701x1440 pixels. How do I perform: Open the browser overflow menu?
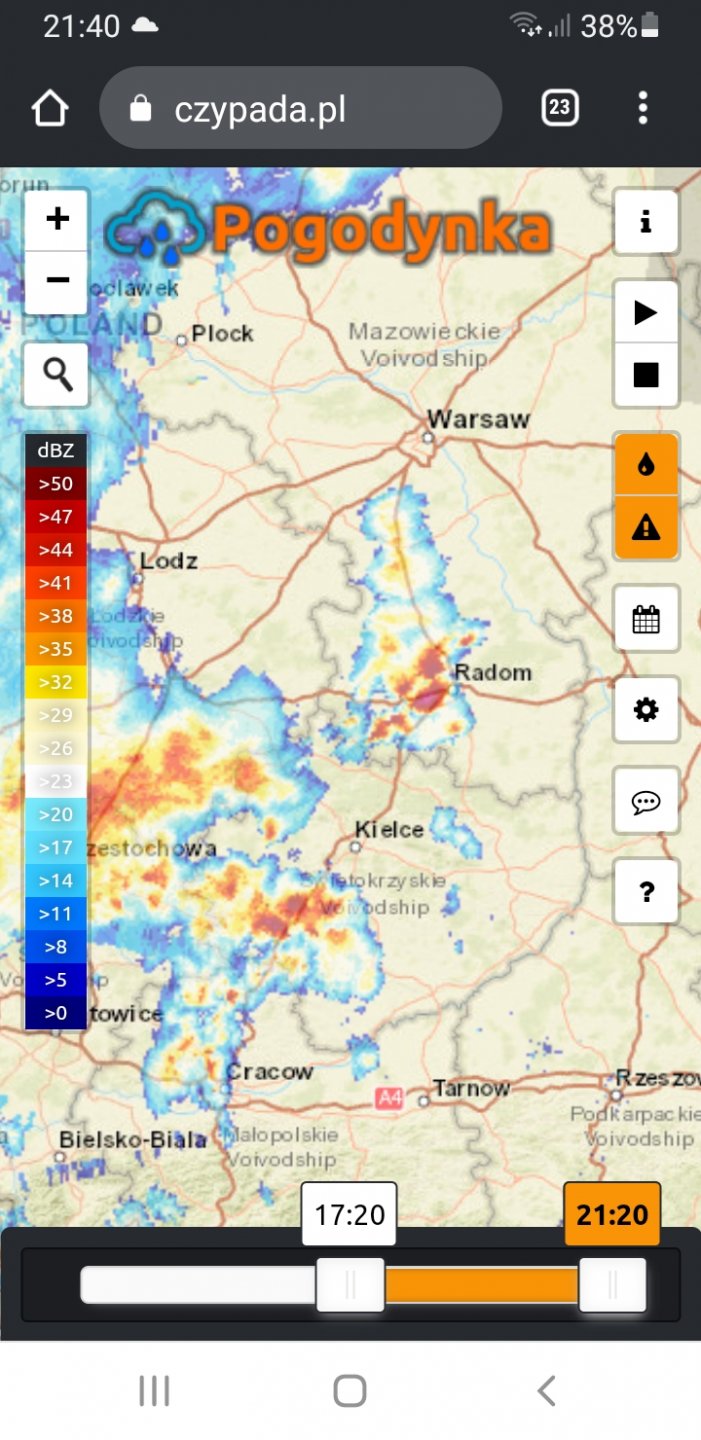click(x=643, y=108)
